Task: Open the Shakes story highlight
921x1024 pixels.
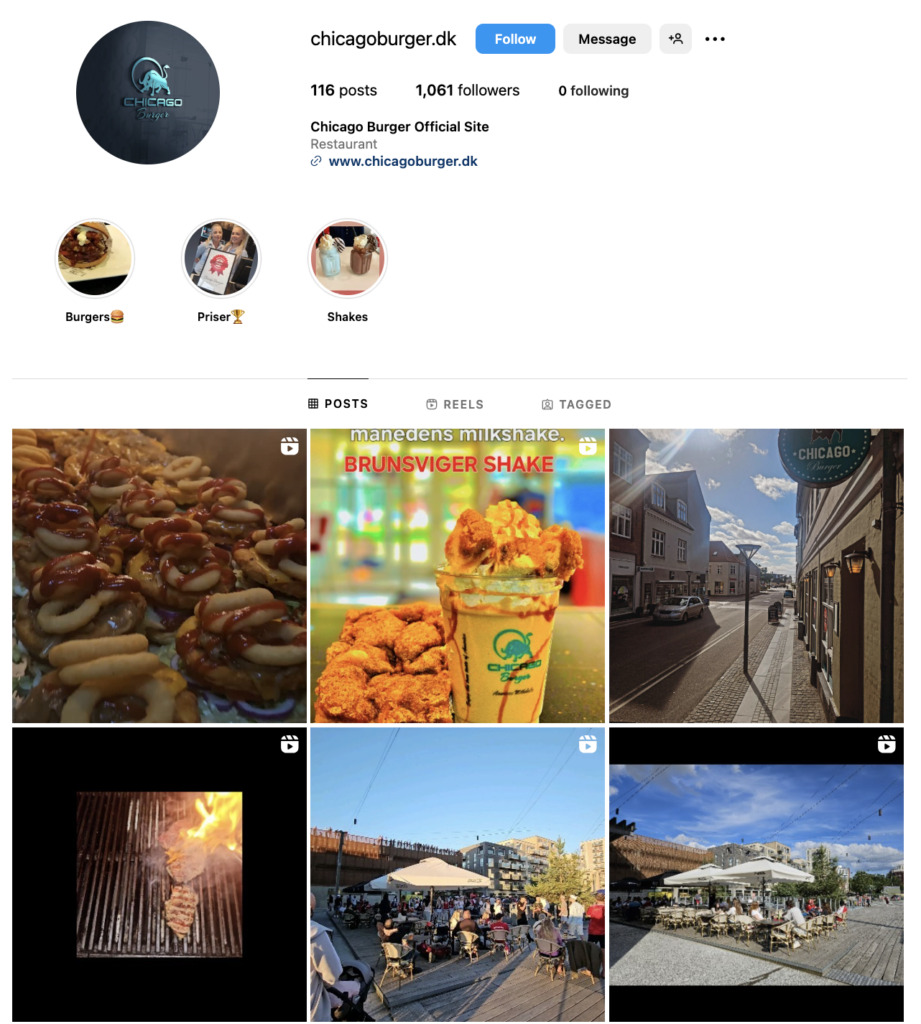Action: click(347, 259)
